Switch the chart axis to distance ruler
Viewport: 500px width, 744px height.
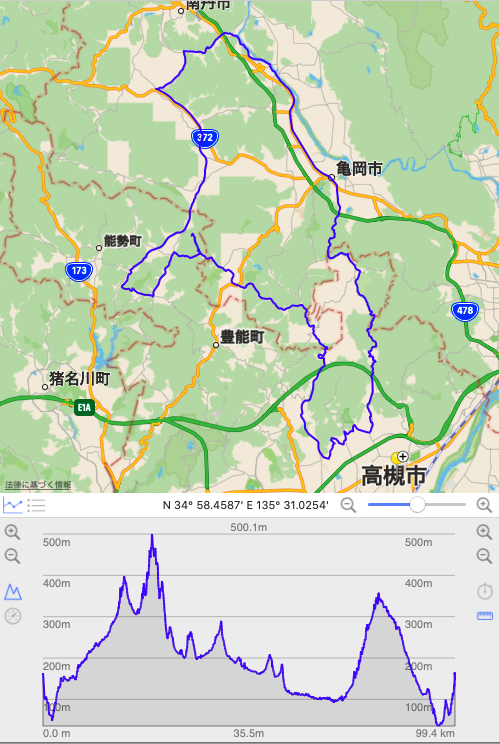(484, 616)
